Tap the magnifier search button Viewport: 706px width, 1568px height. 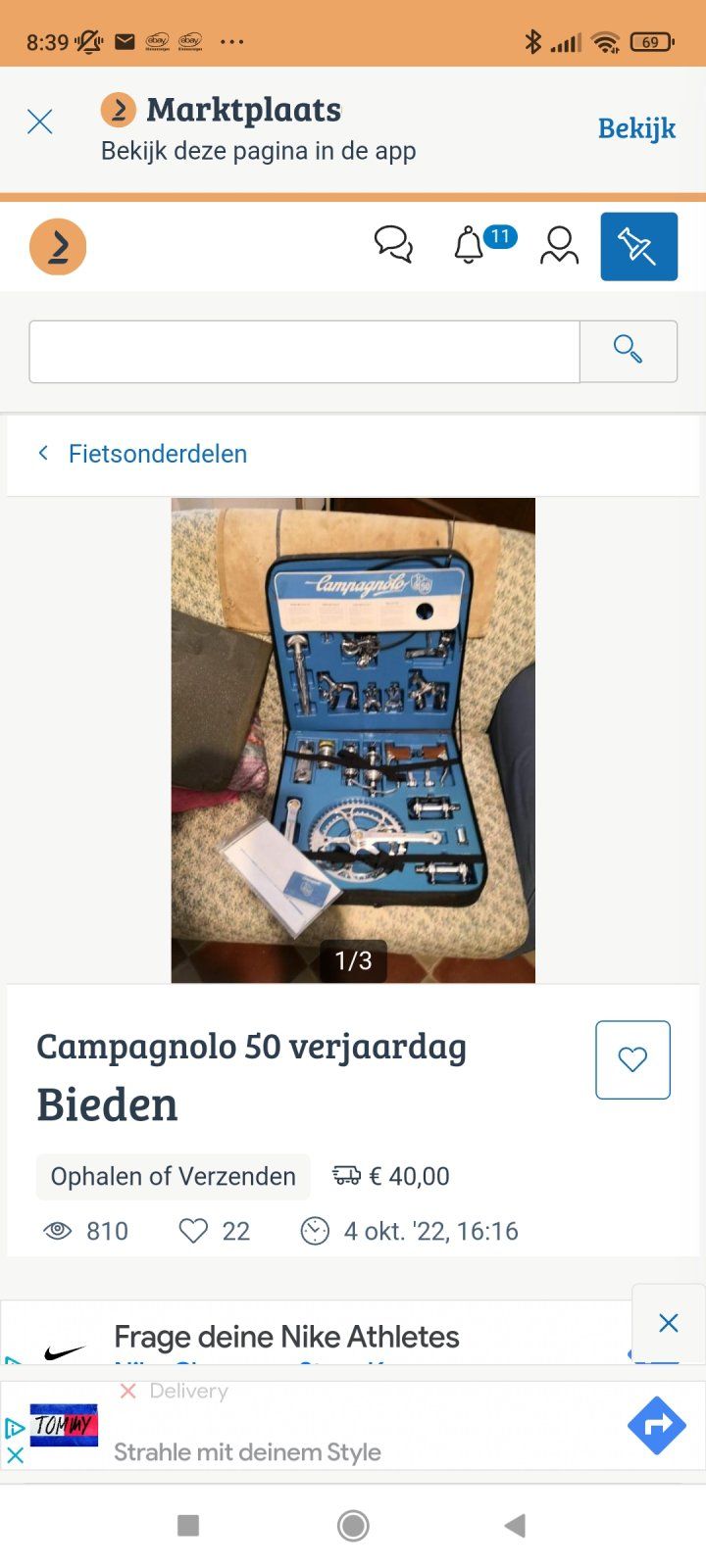coord(628,351)
